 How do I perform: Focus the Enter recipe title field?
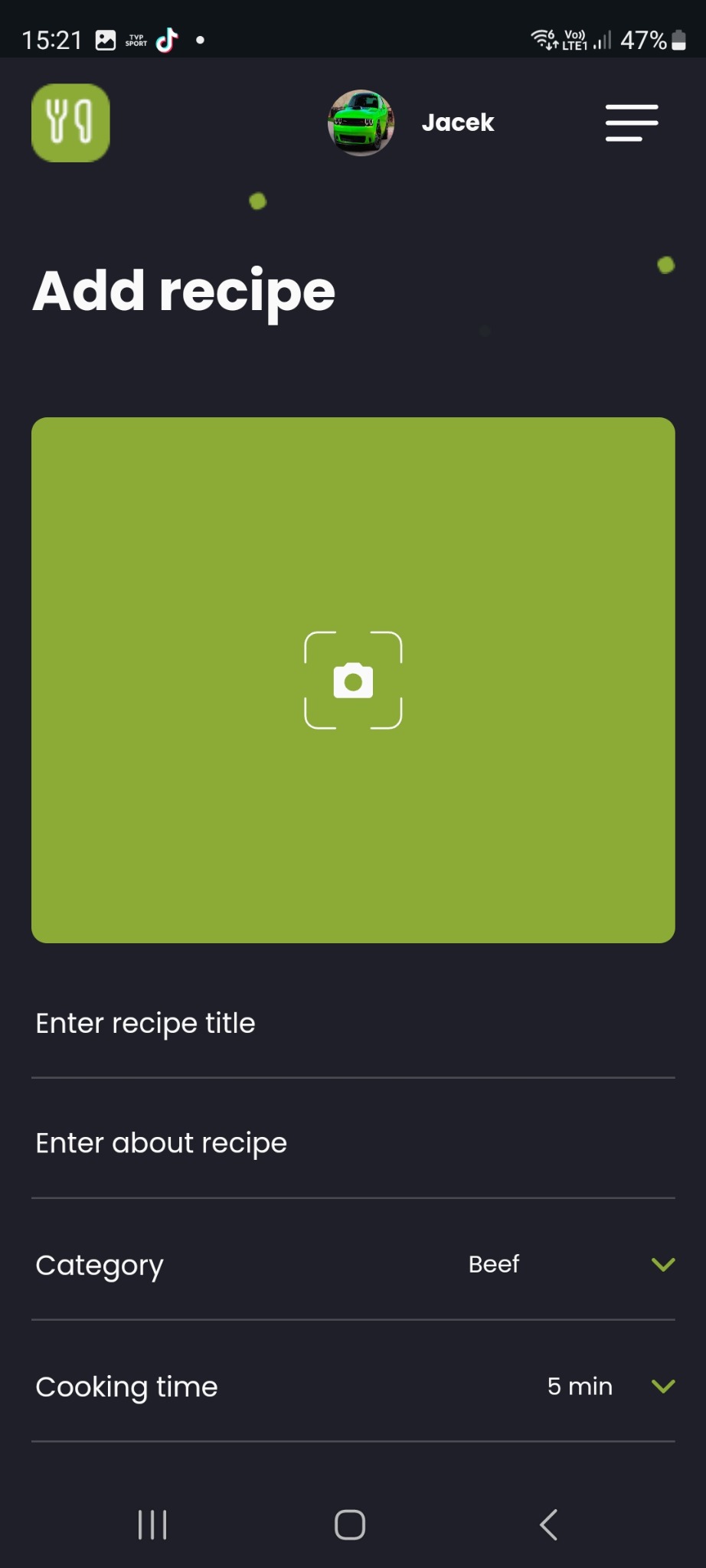352,1024
